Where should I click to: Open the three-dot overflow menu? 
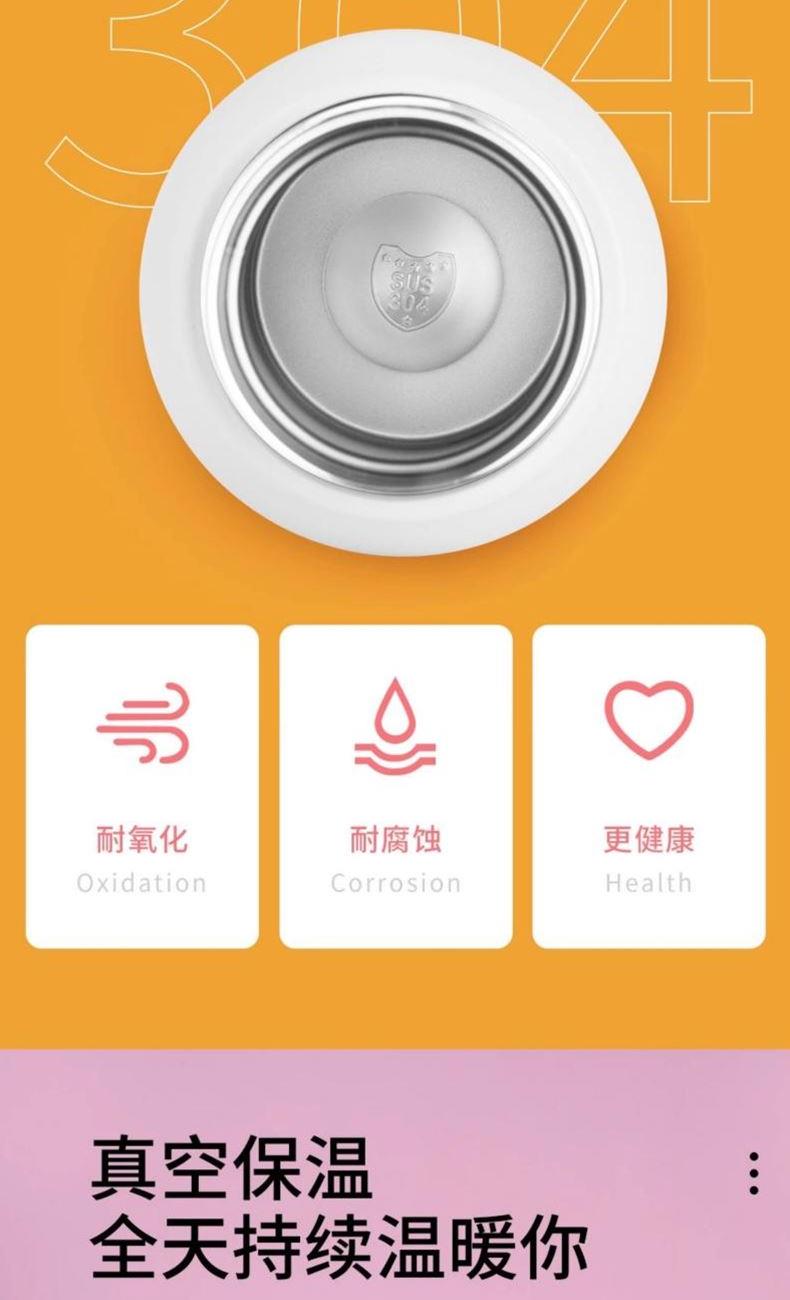point(753,1173)
